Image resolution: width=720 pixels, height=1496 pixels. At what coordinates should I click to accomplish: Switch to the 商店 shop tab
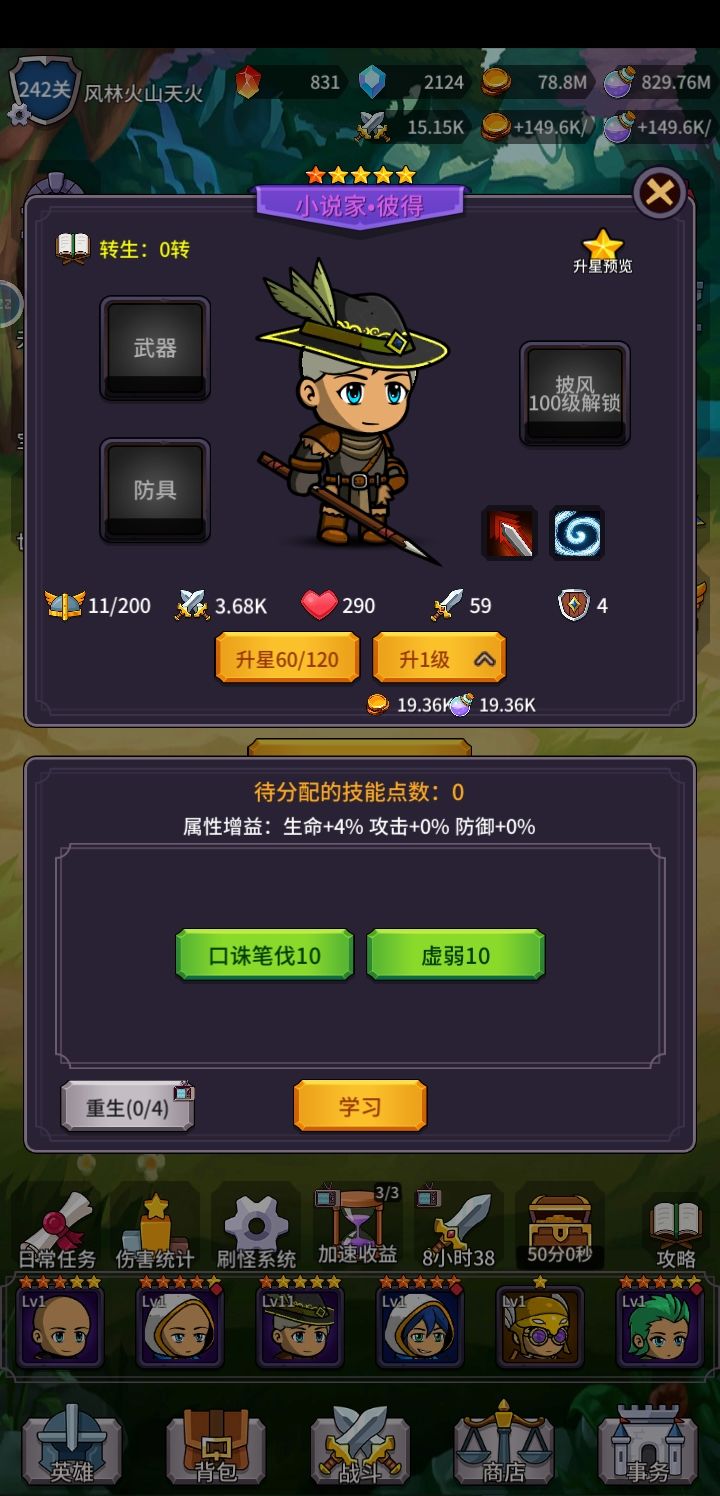click(504, 1447)
